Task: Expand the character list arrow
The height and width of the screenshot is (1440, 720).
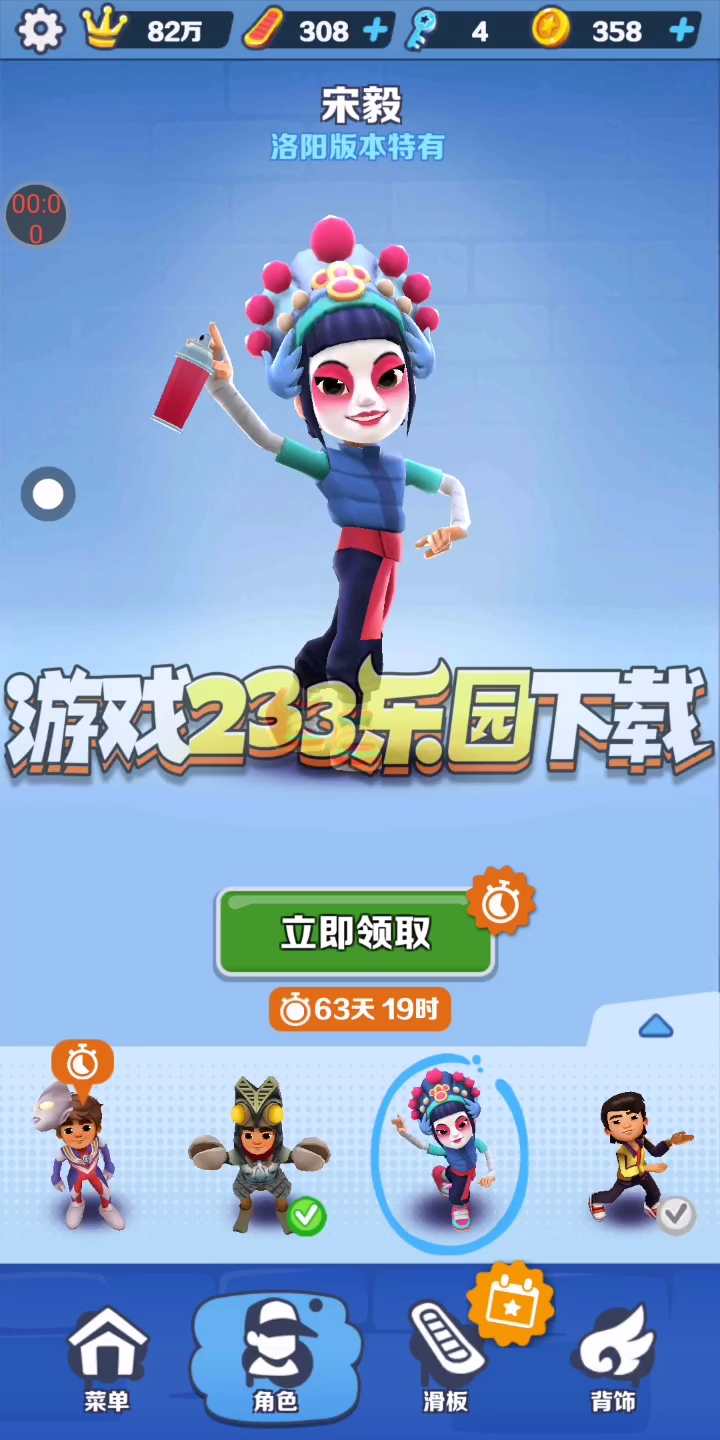Action: (655, 1026)
